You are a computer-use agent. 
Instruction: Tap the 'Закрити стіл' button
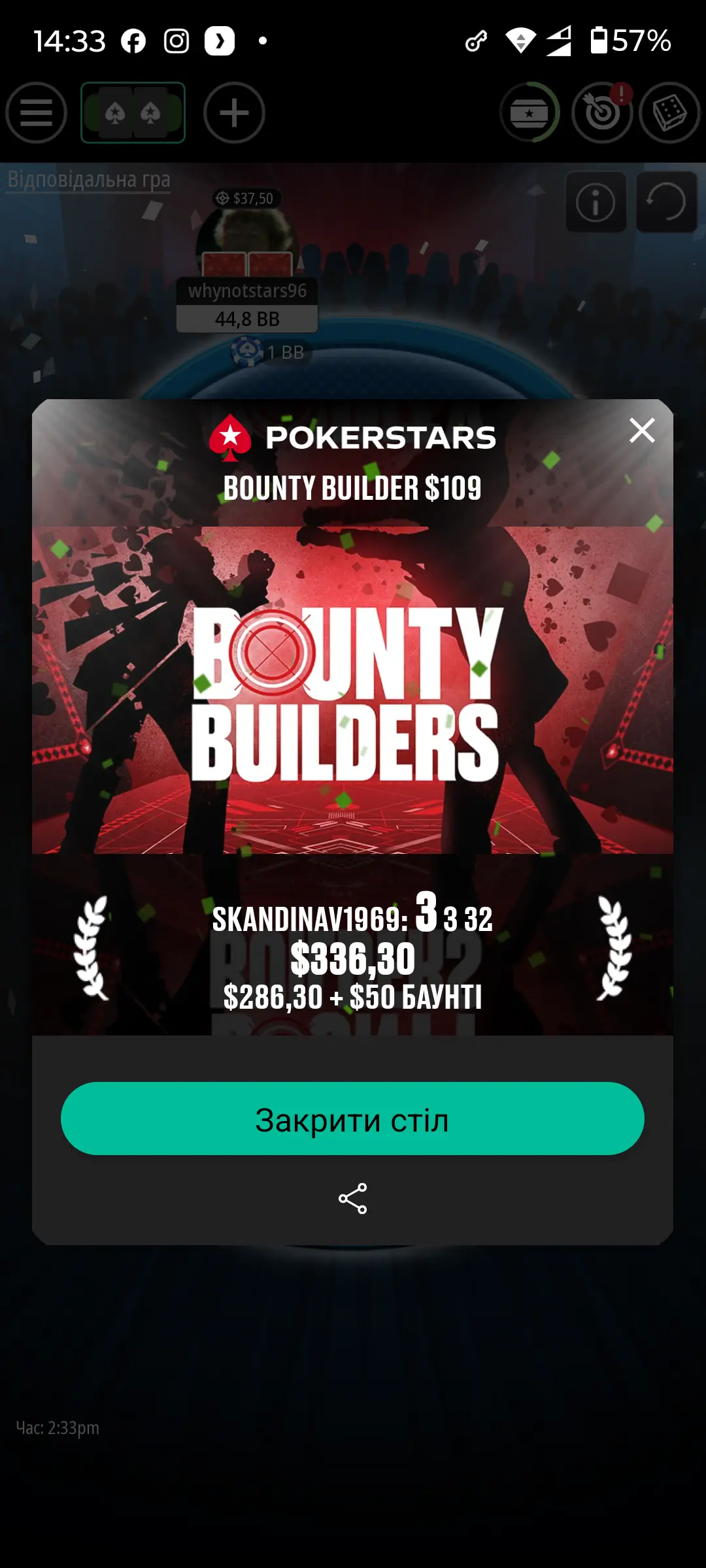(352, 1119)
